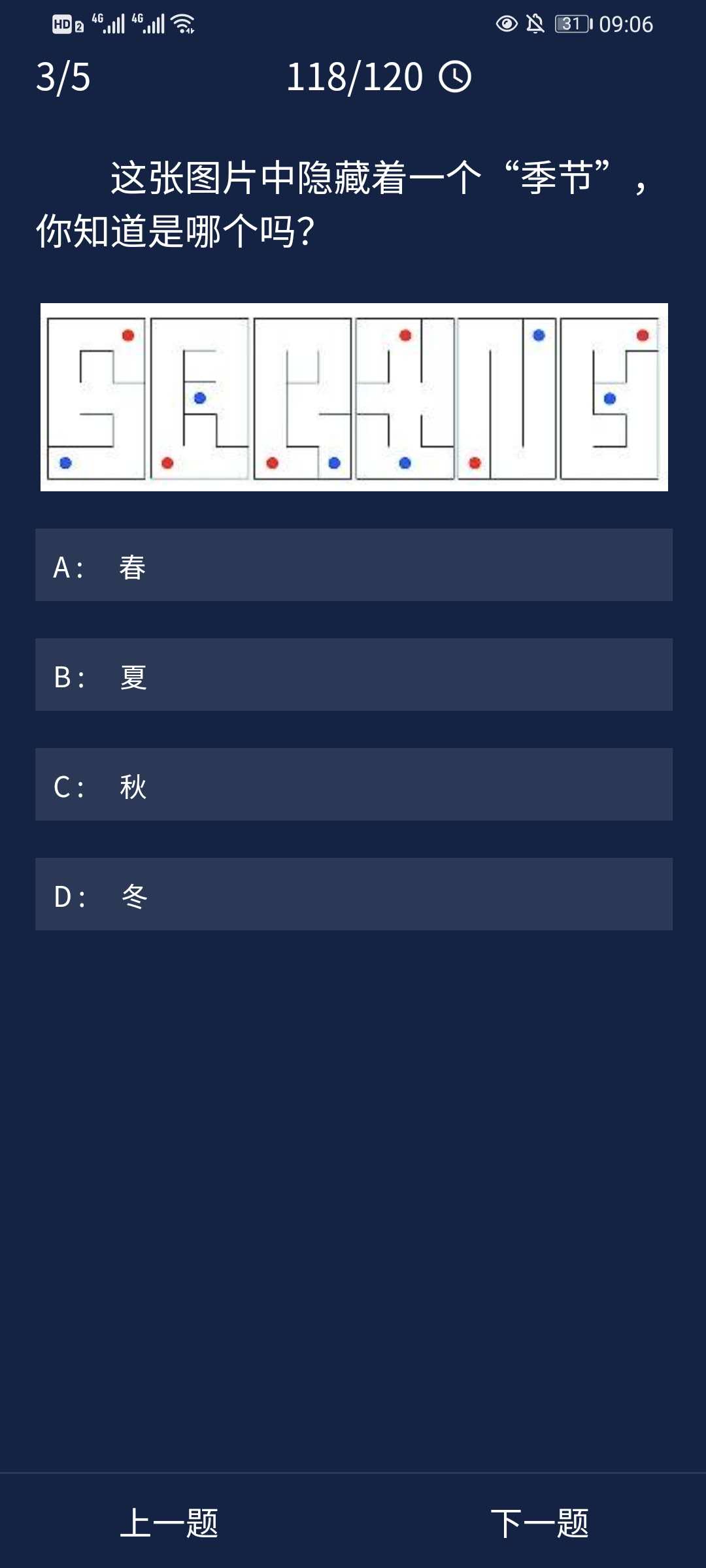Choose answer B: 夏
Image resolution: width=706 pixels, height=1568 pixels.
353,675
